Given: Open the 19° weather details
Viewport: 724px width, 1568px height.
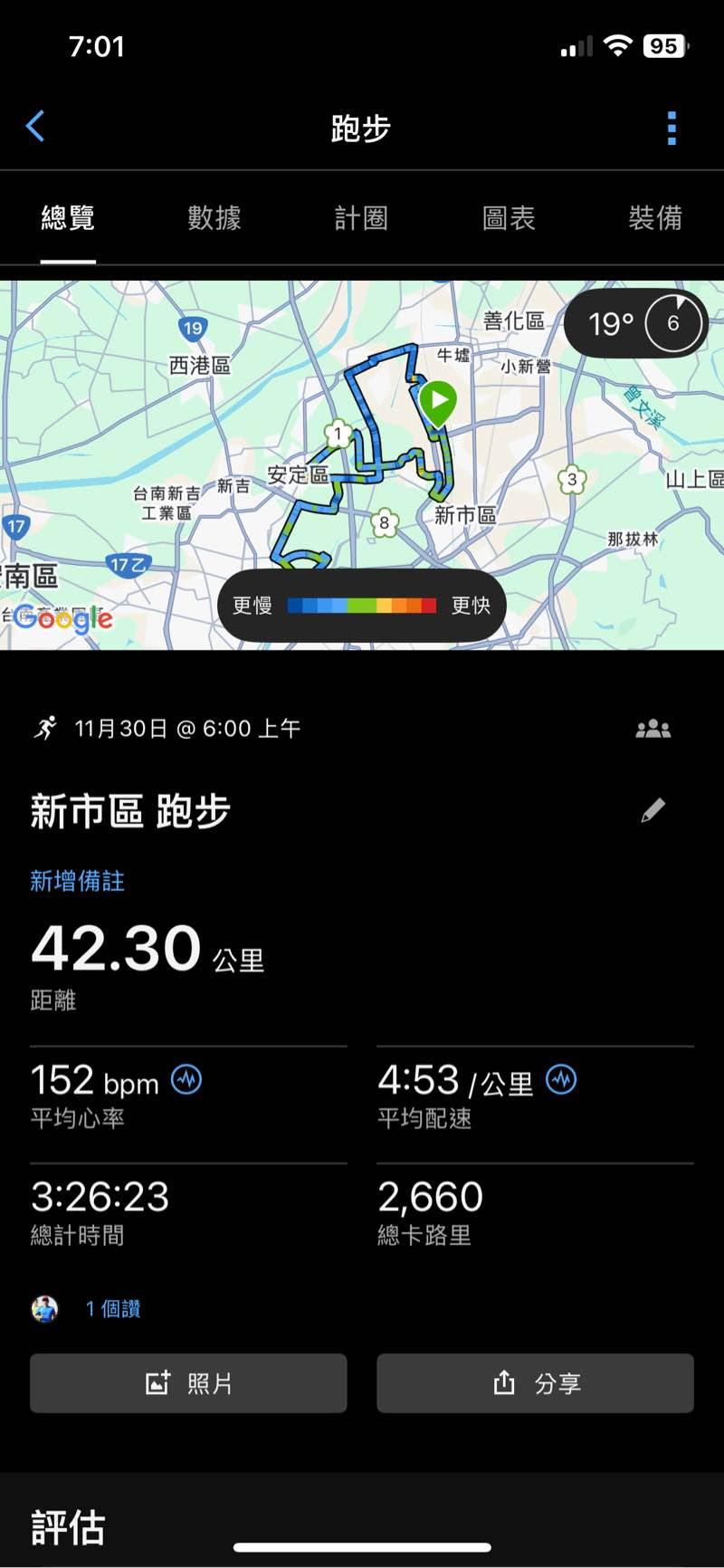Looking at the screenshot, I should pyautogui.click(x=635, y=323).
